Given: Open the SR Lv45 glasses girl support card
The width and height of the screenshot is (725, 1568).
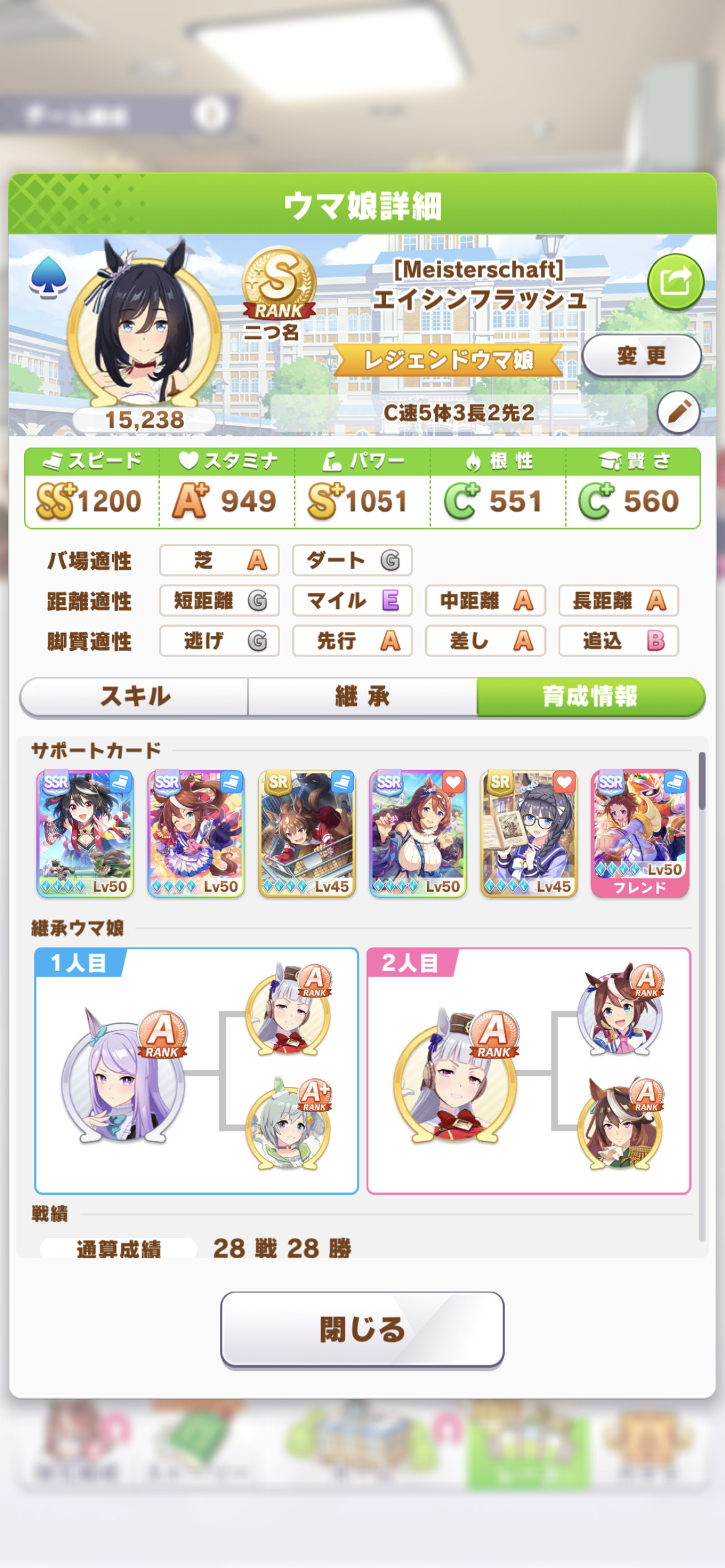Looking at the screenshot, I should pos(529,834).
